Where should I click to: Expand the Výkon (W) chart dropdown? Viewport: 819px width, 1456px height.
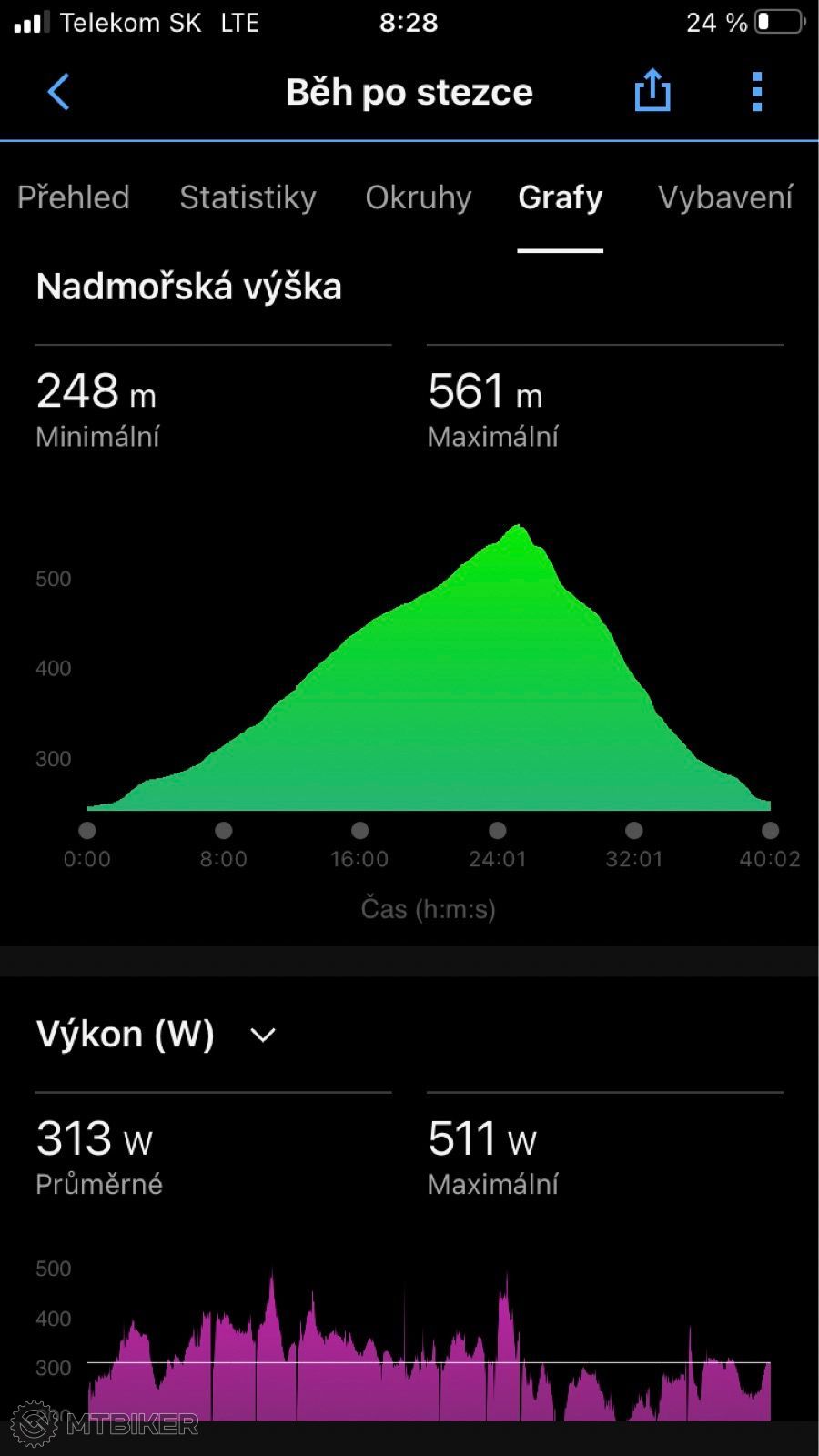(x=263, y=1036)
